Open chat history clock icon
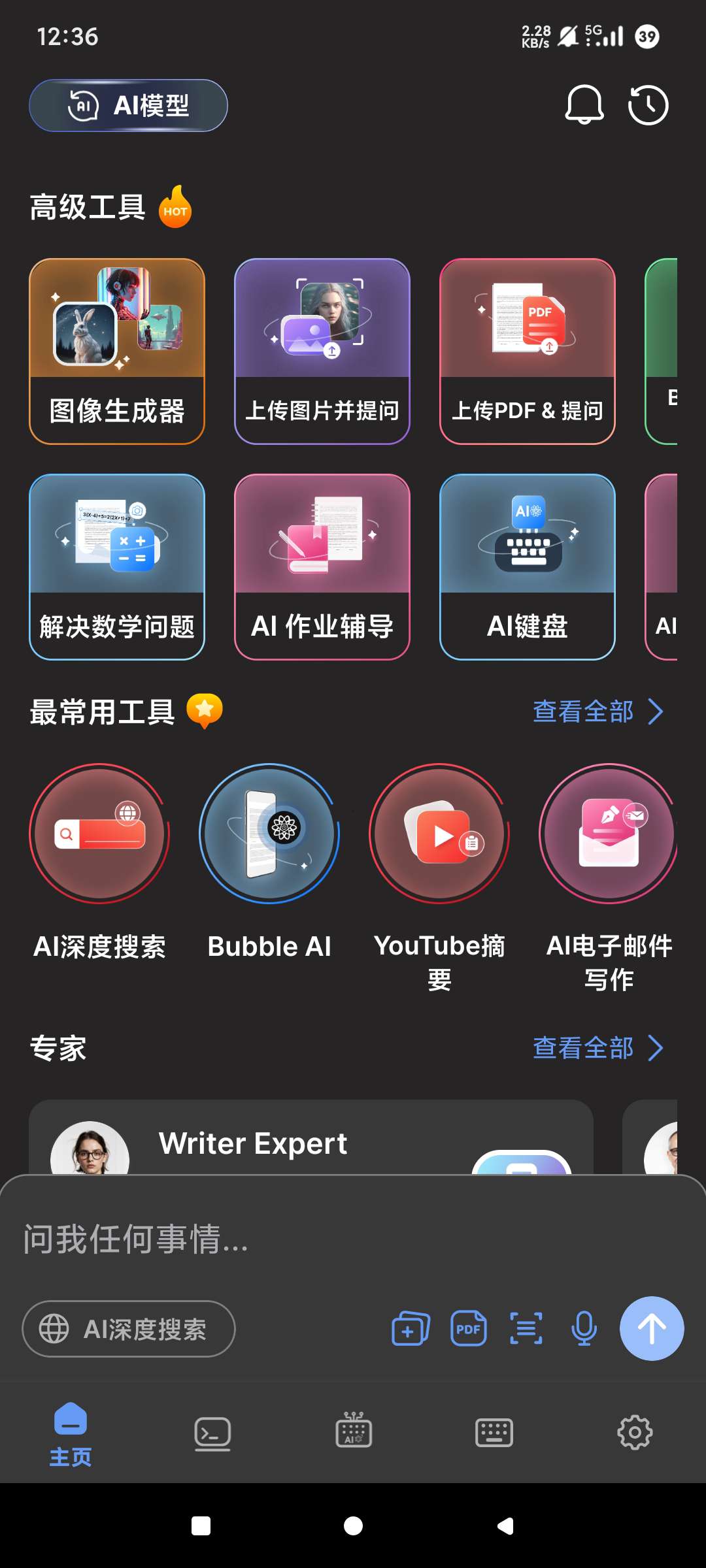706x1568 pixels. tap(648, 105)
